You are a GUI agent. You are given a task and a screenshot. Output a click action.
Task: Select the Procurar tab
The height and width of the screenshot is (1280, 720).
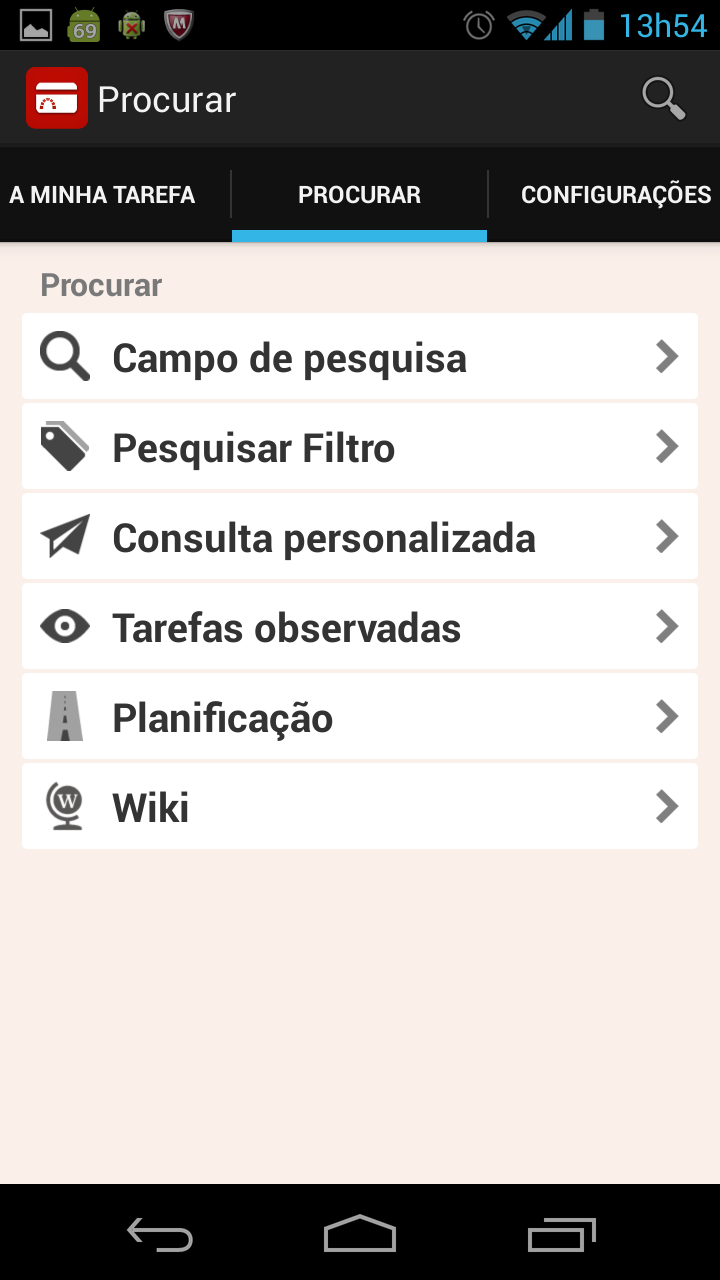359,194
